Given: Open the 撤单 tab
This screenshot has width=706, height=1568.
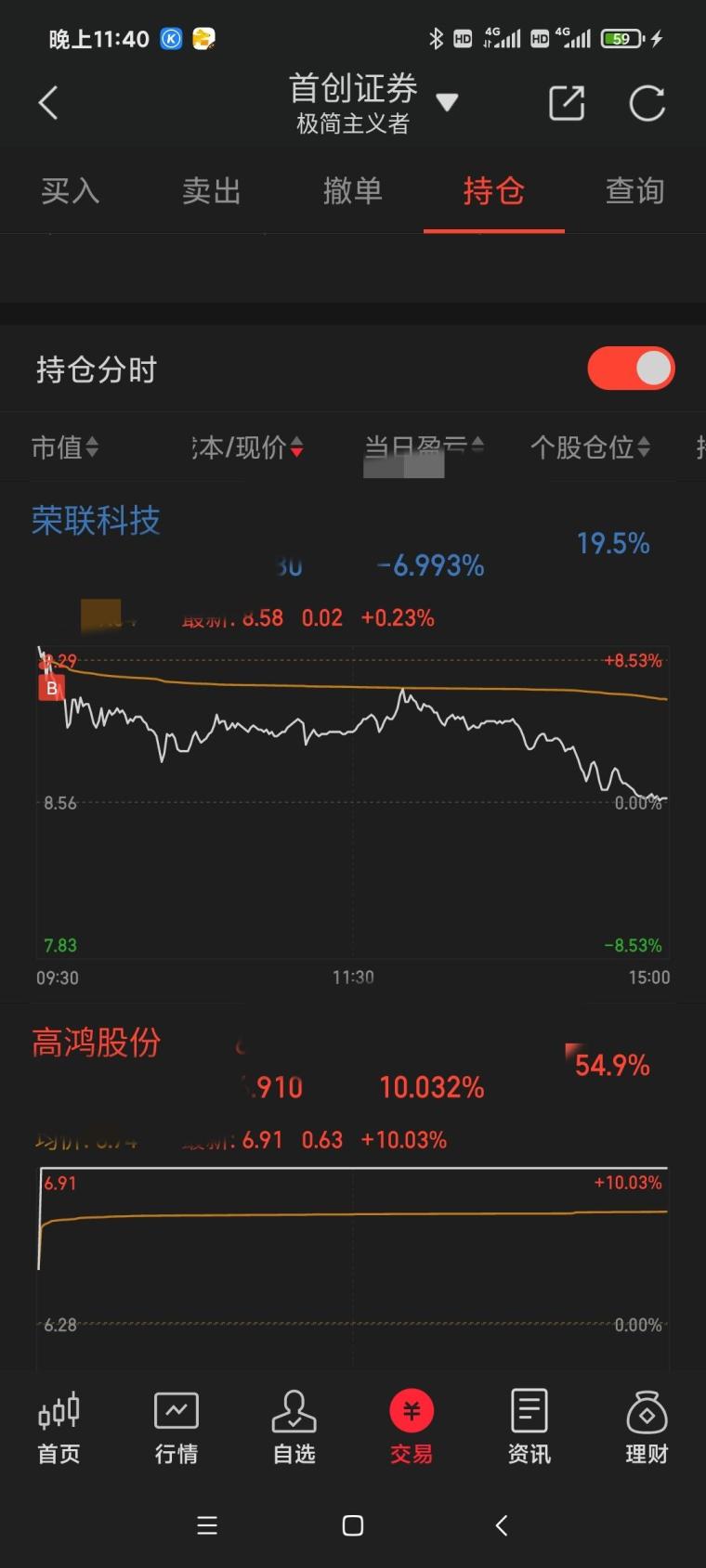Looking at the screenshot, I should (x=353, y=191).
